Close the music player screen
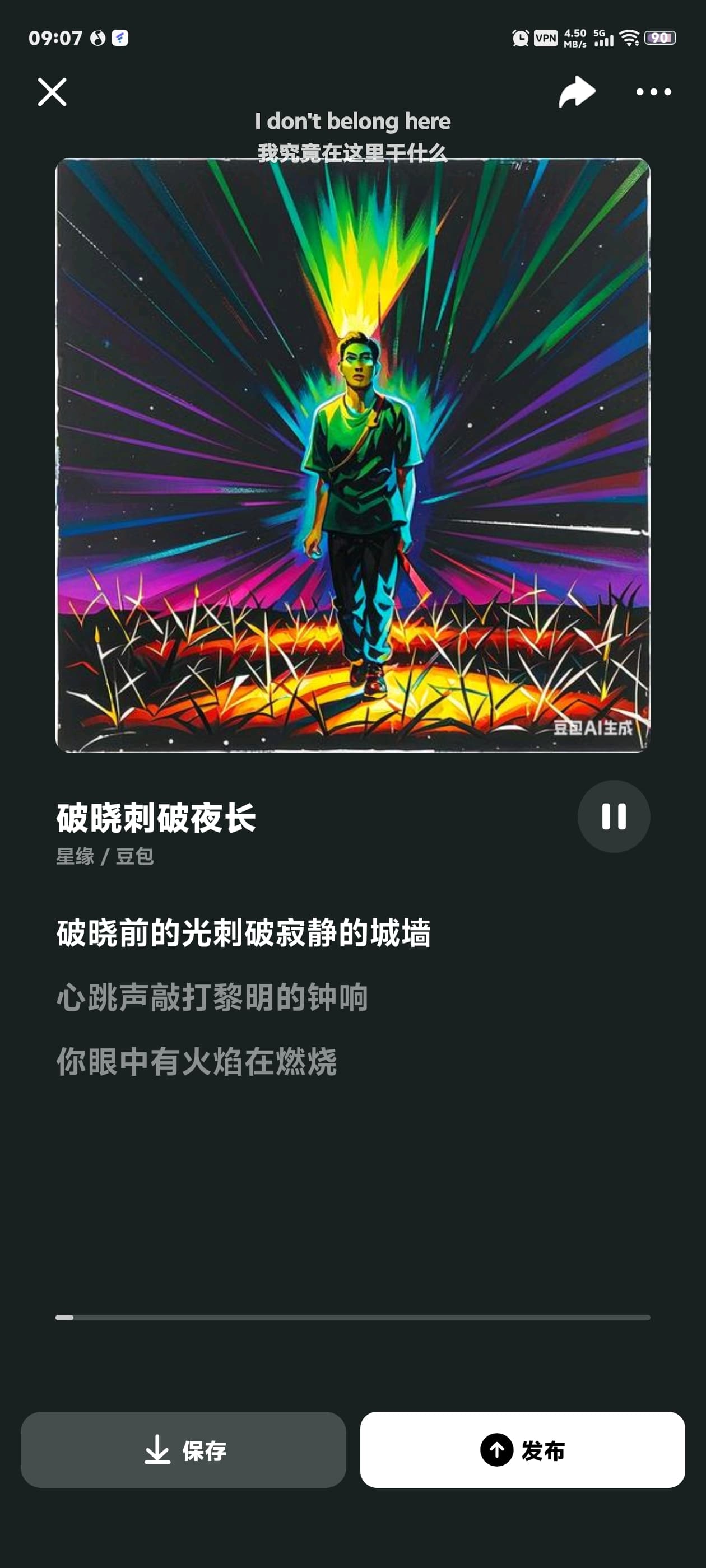 click(x=52, y=92)
